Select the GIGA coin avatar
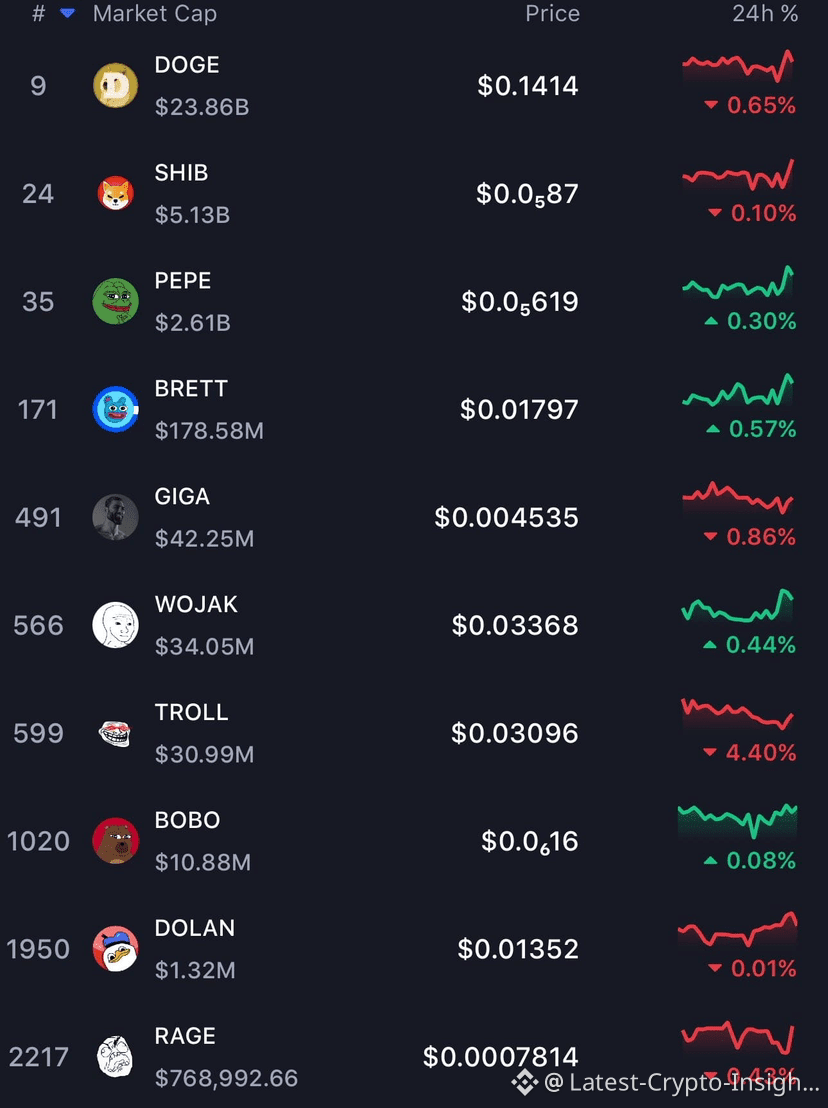This screenshot has height=1108, width=828. point(115,517)
